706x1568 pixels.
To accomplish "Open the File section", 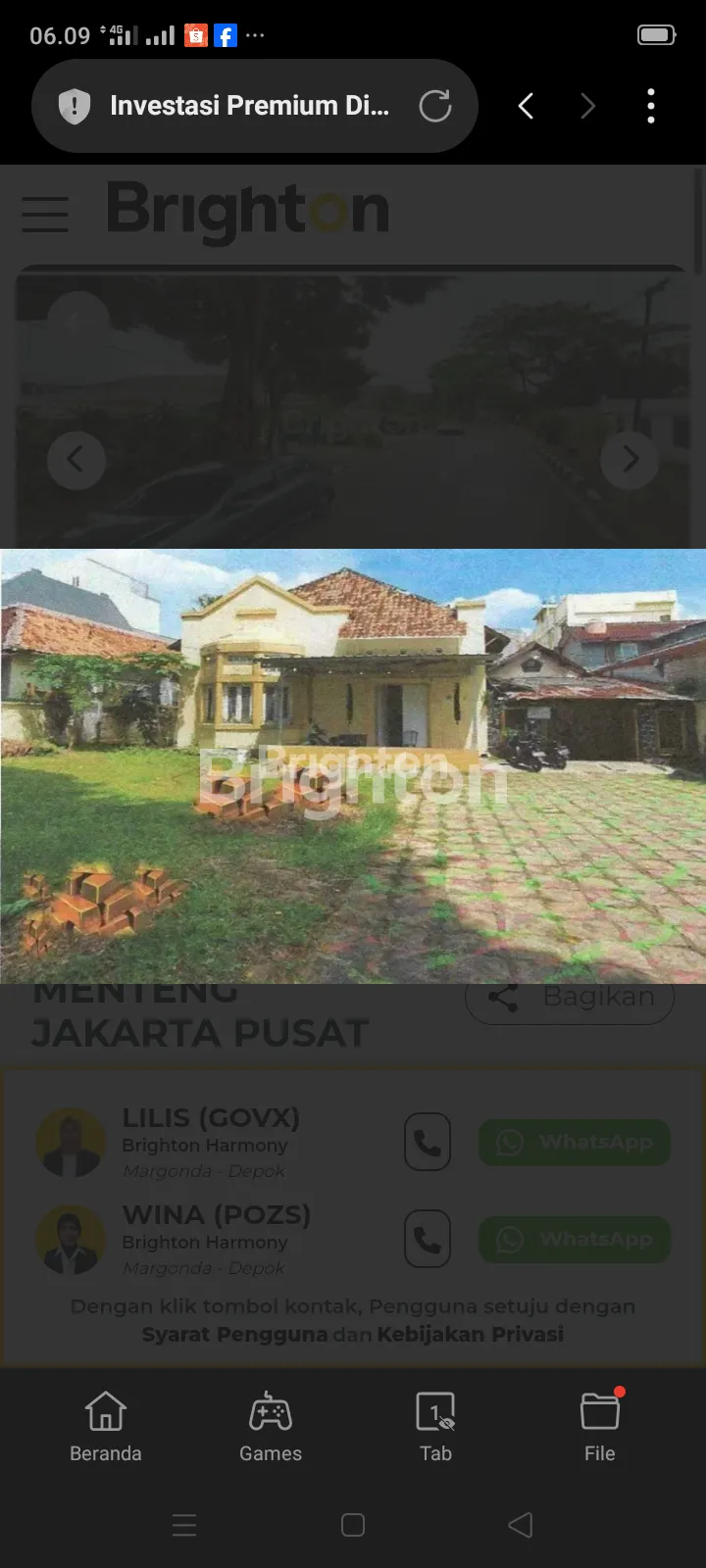I will click(600, 1426).
